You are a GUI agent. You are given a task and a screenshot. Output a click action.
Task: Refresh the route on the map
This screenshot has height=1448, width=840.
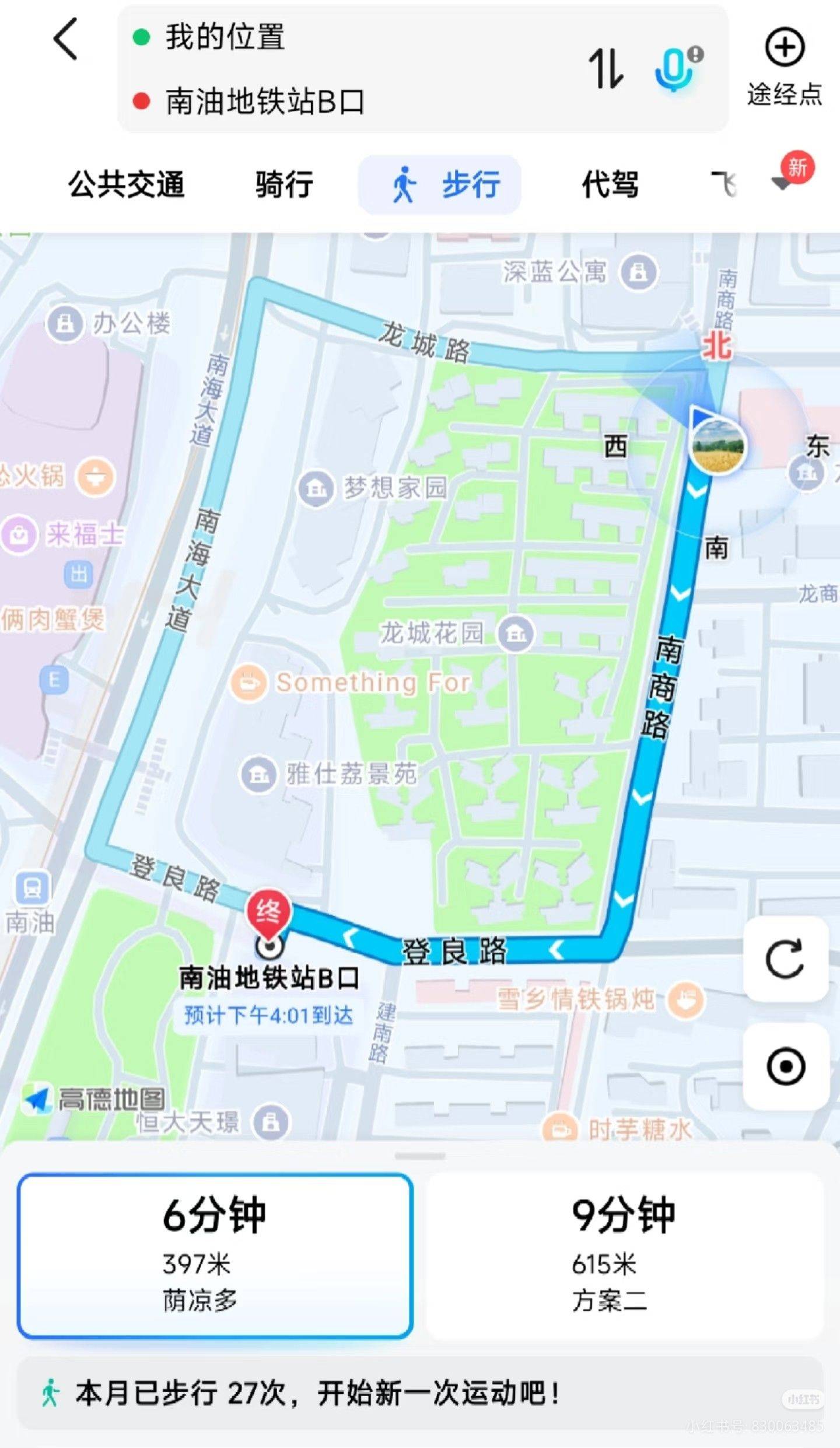pos(785,959)
